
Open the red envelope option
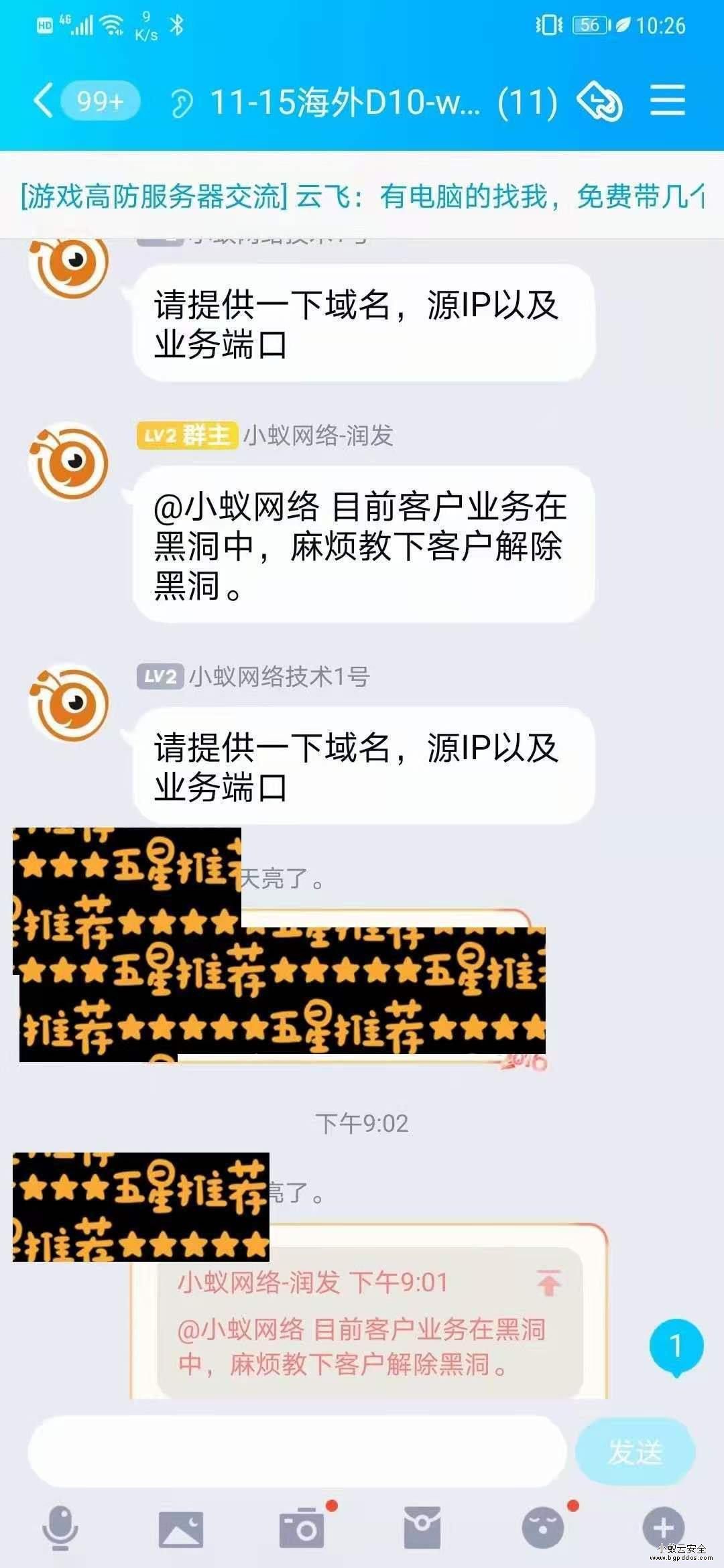(422, 1528)
